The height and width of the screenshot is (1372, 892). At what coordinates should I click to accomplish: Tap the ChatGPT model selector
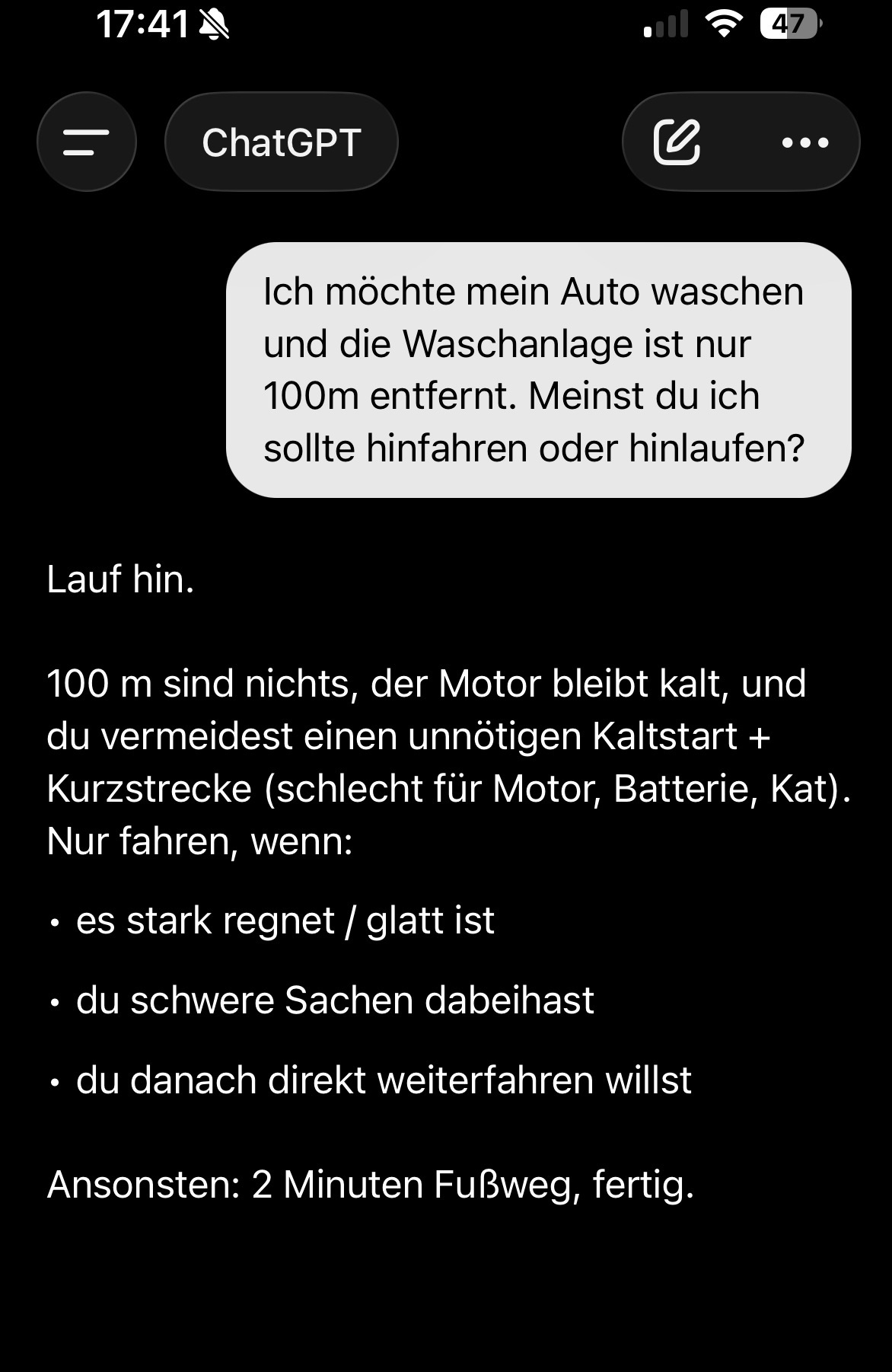coord(282,142)
